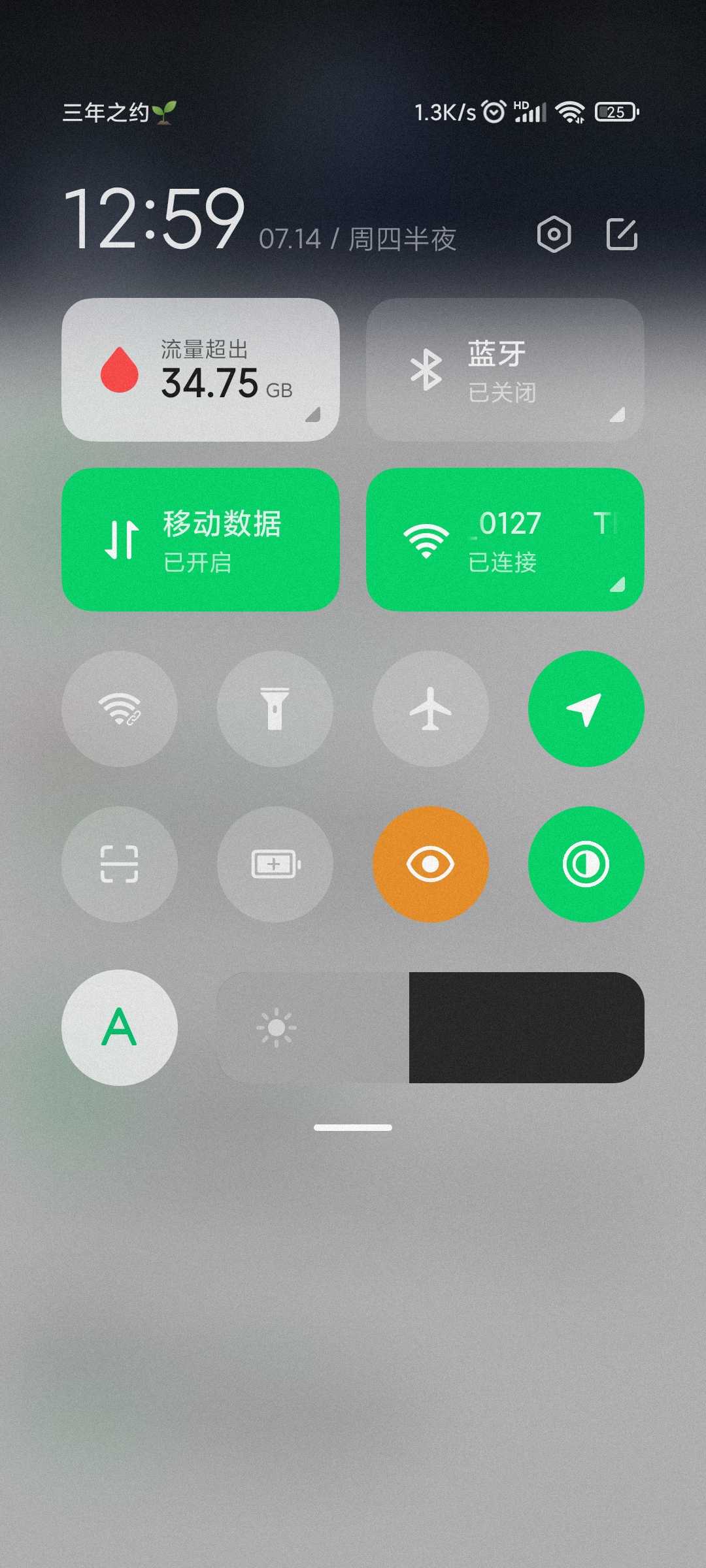This screenshot has width=706, height=1568.
Task: Enable battery saver mode
Action: pyautogui.click(x=275, y=864)
